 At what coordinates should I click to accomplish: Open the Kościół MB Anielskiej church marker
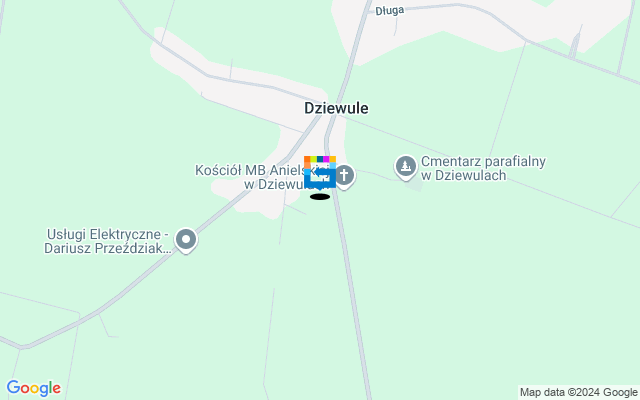pyautogui.click(x=345, y=177)
